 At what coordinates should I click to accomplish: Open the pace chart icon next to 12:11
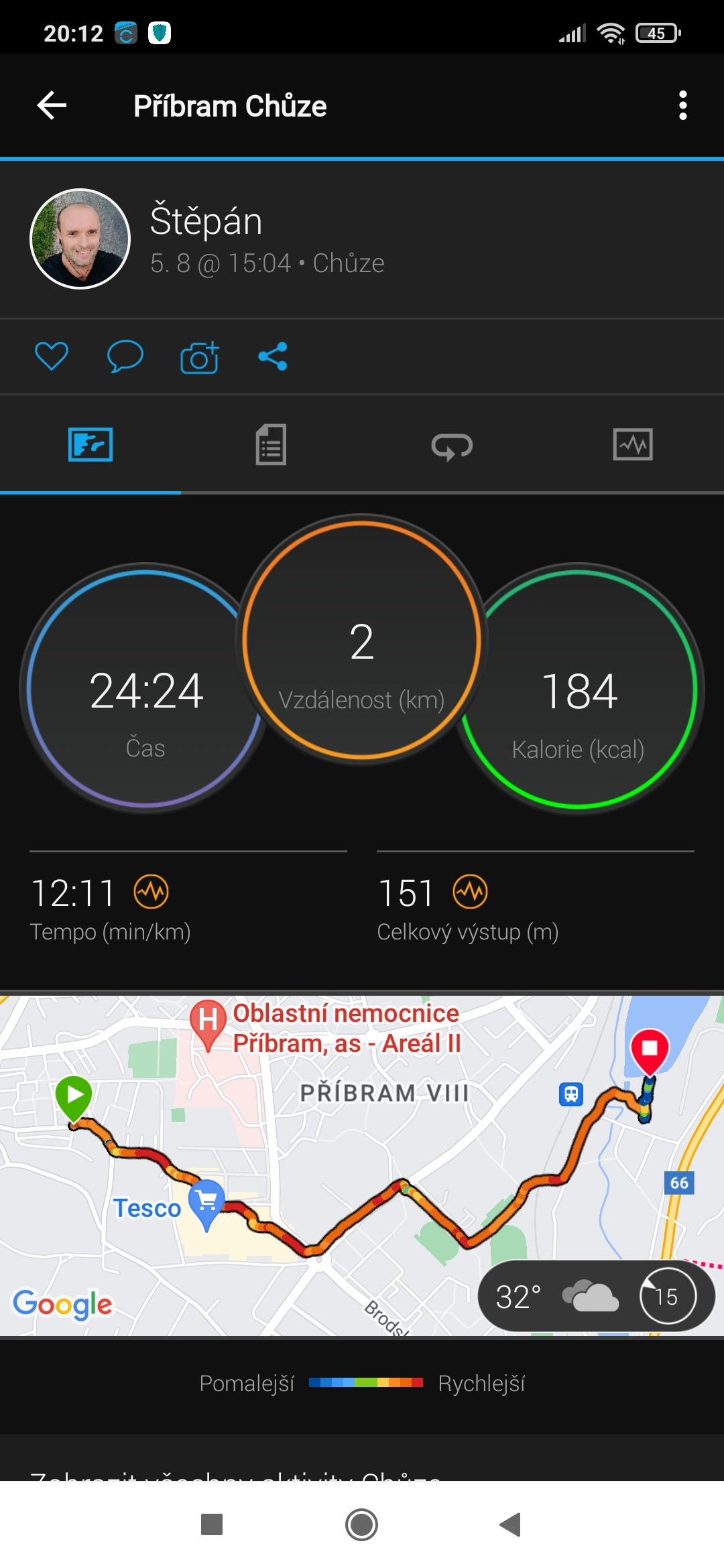tap(151, 892)
